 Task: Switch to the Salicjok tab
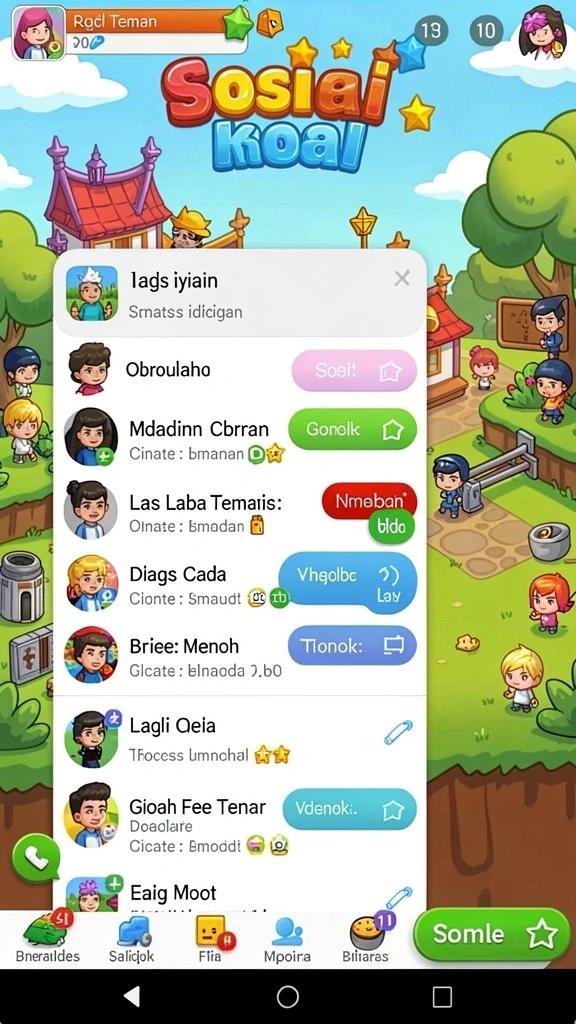point(132,939)
